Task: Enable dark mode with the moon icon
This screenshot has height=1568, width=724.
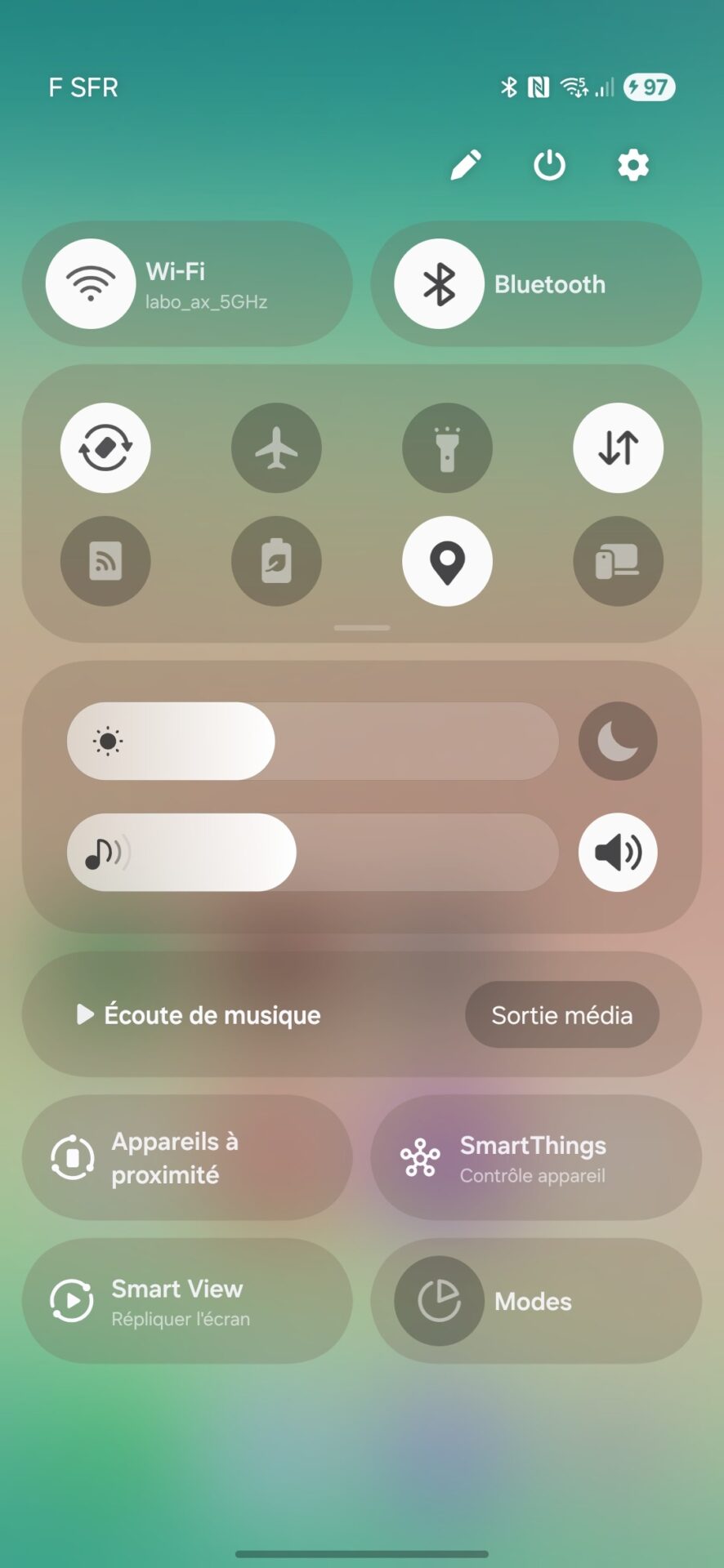Action: point(618,742)
